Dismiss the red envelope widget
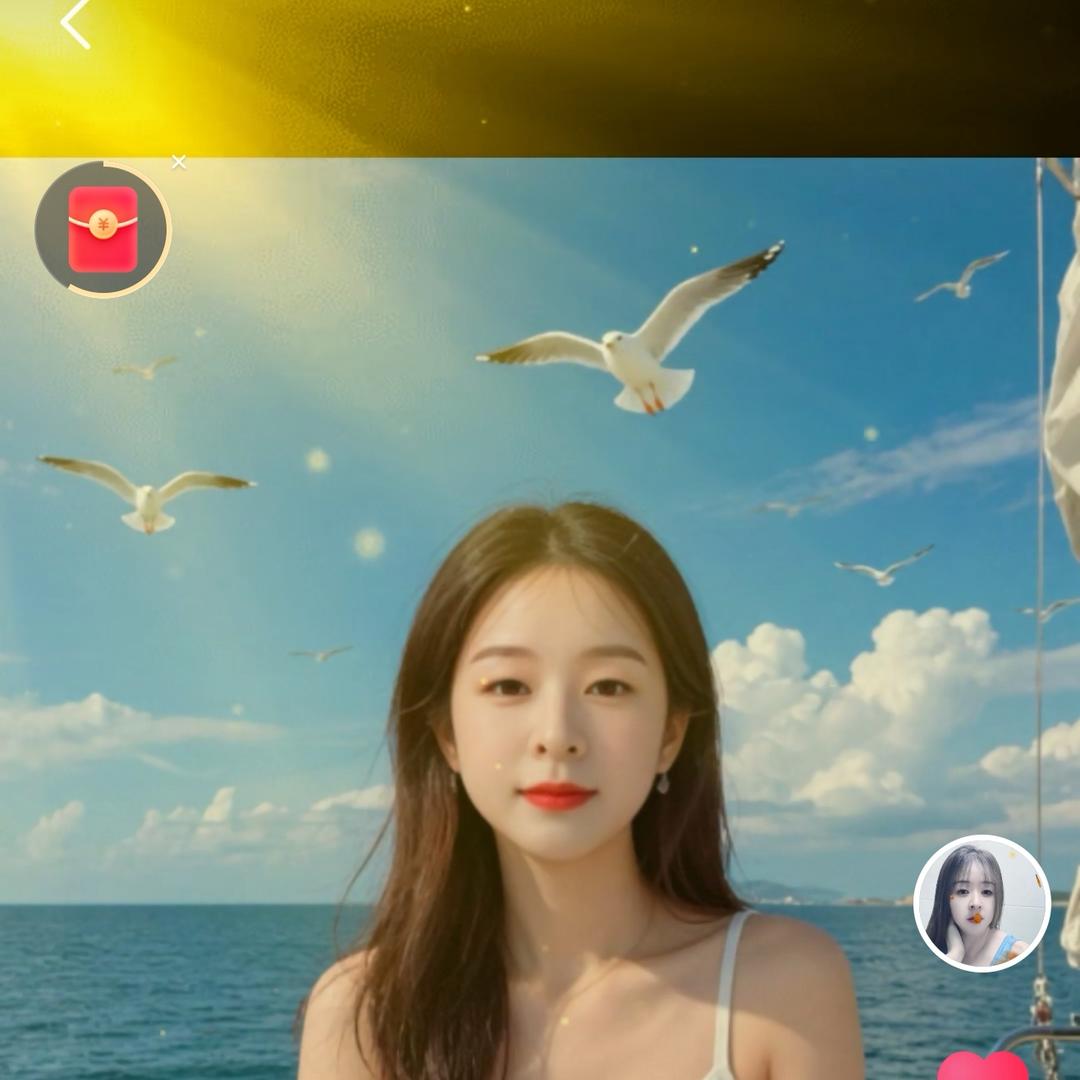 pyautogui.click(x=179, y=162)
